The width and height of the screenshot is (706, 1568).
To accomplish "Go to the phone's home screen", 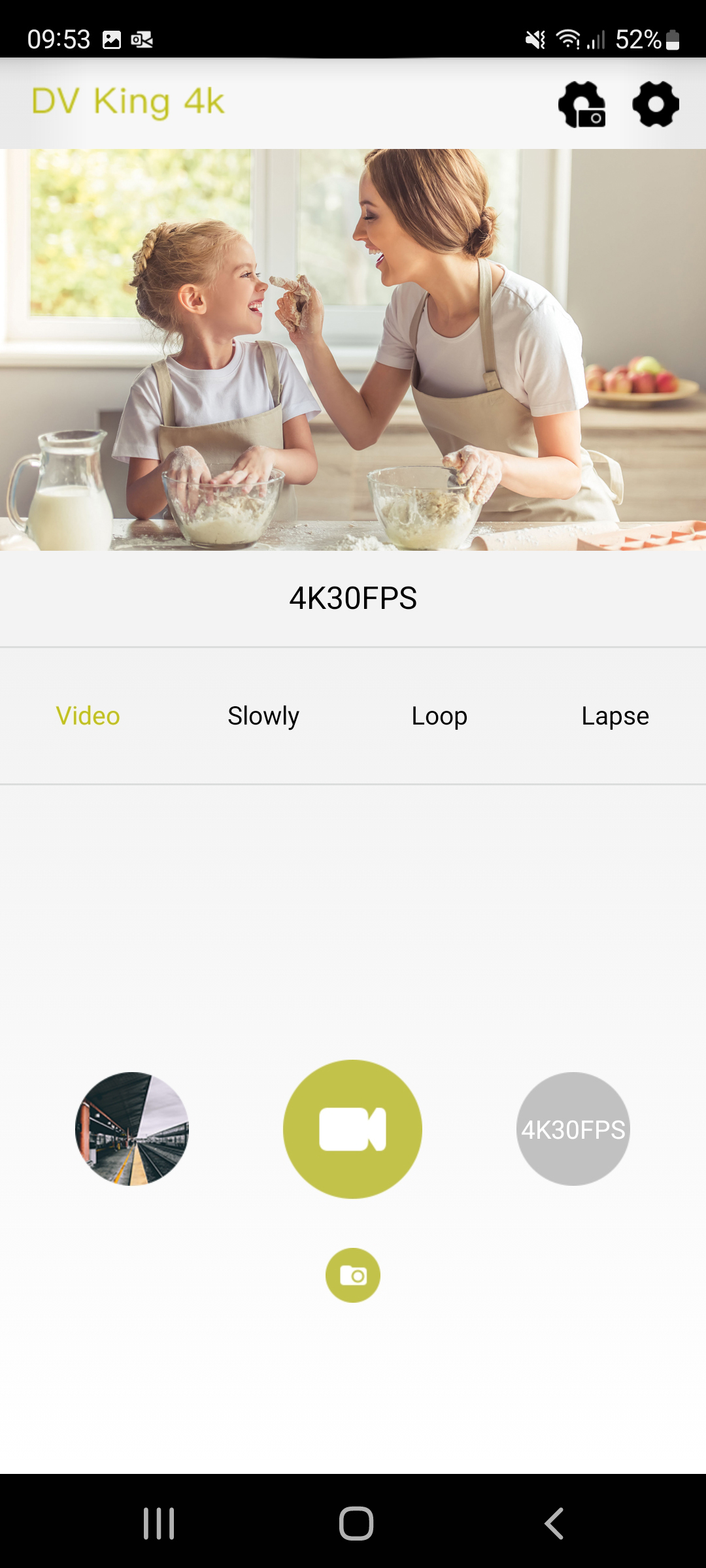I will [x=356, y=1524].
